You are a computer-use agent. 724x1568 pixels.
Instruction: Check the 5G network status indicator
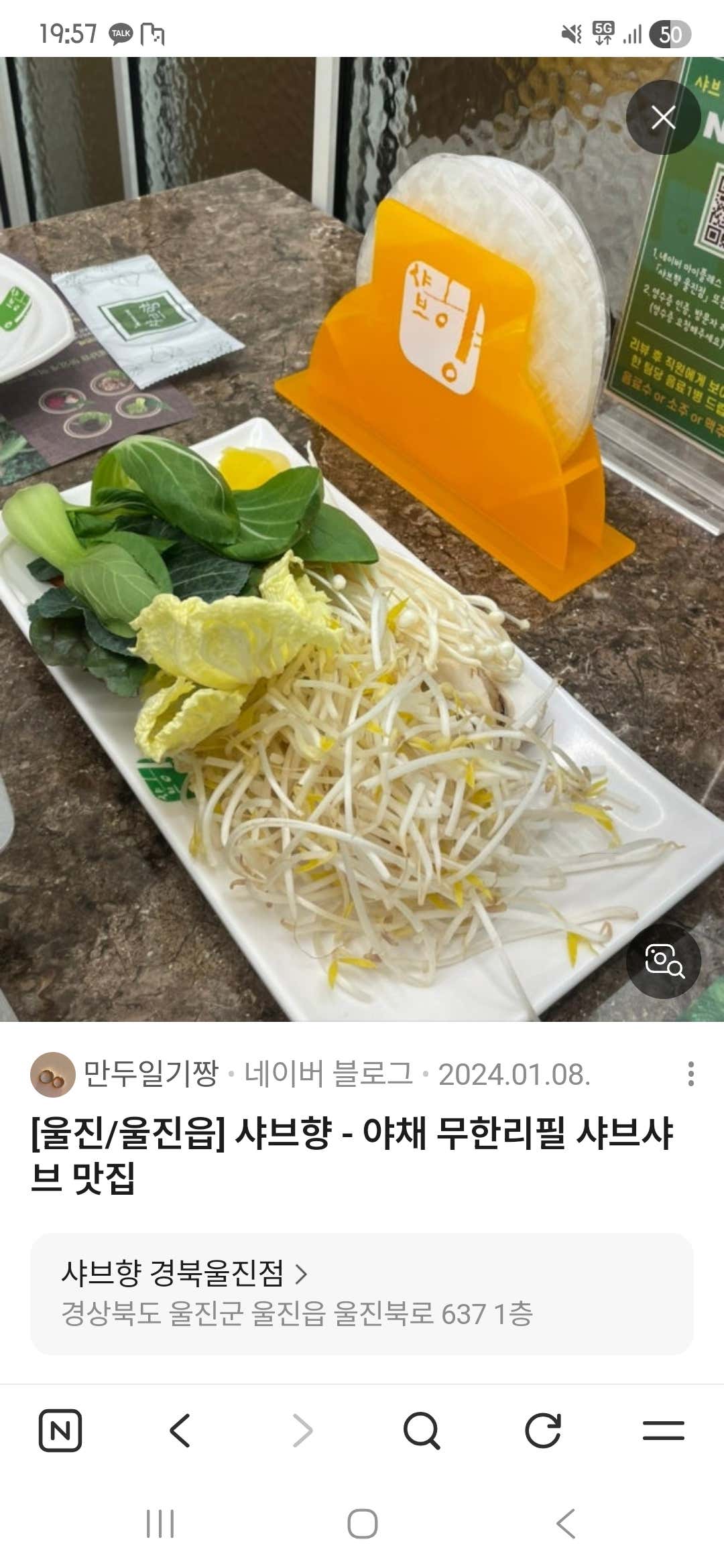pos(603,32)
